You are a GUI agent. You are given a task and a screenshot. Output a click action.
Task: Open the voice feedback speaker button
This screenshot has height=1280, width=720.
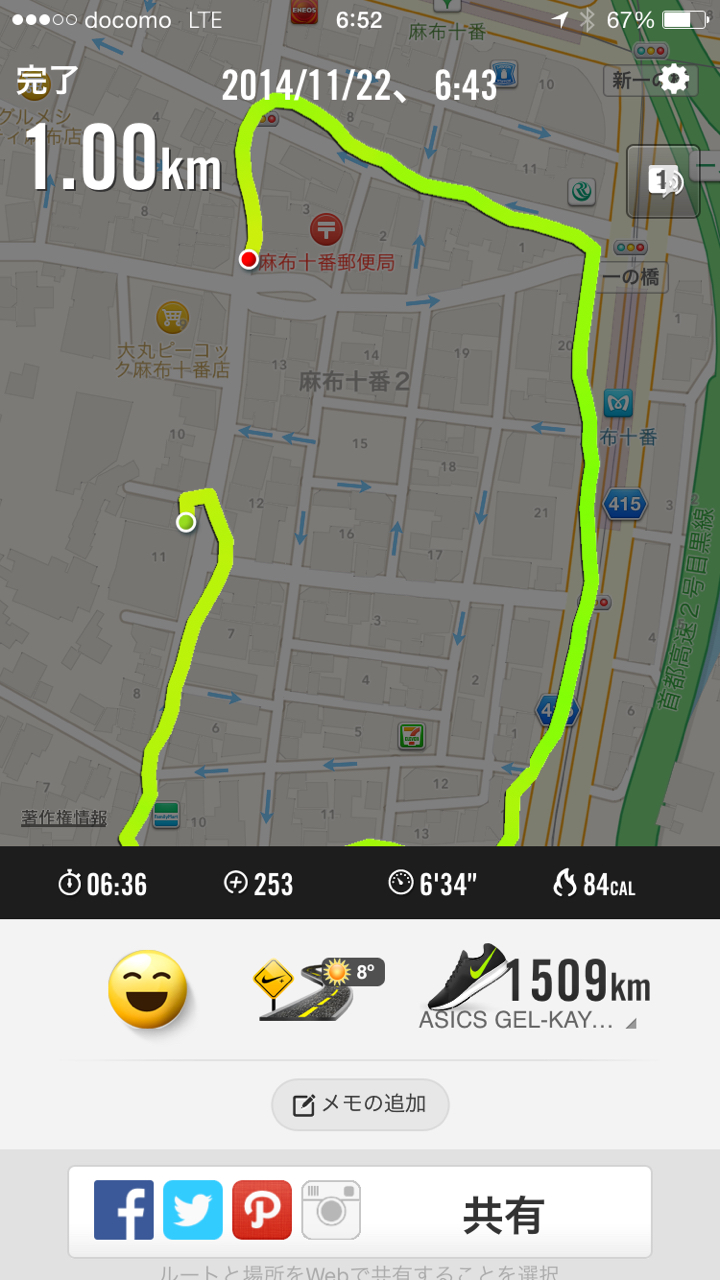662,180
